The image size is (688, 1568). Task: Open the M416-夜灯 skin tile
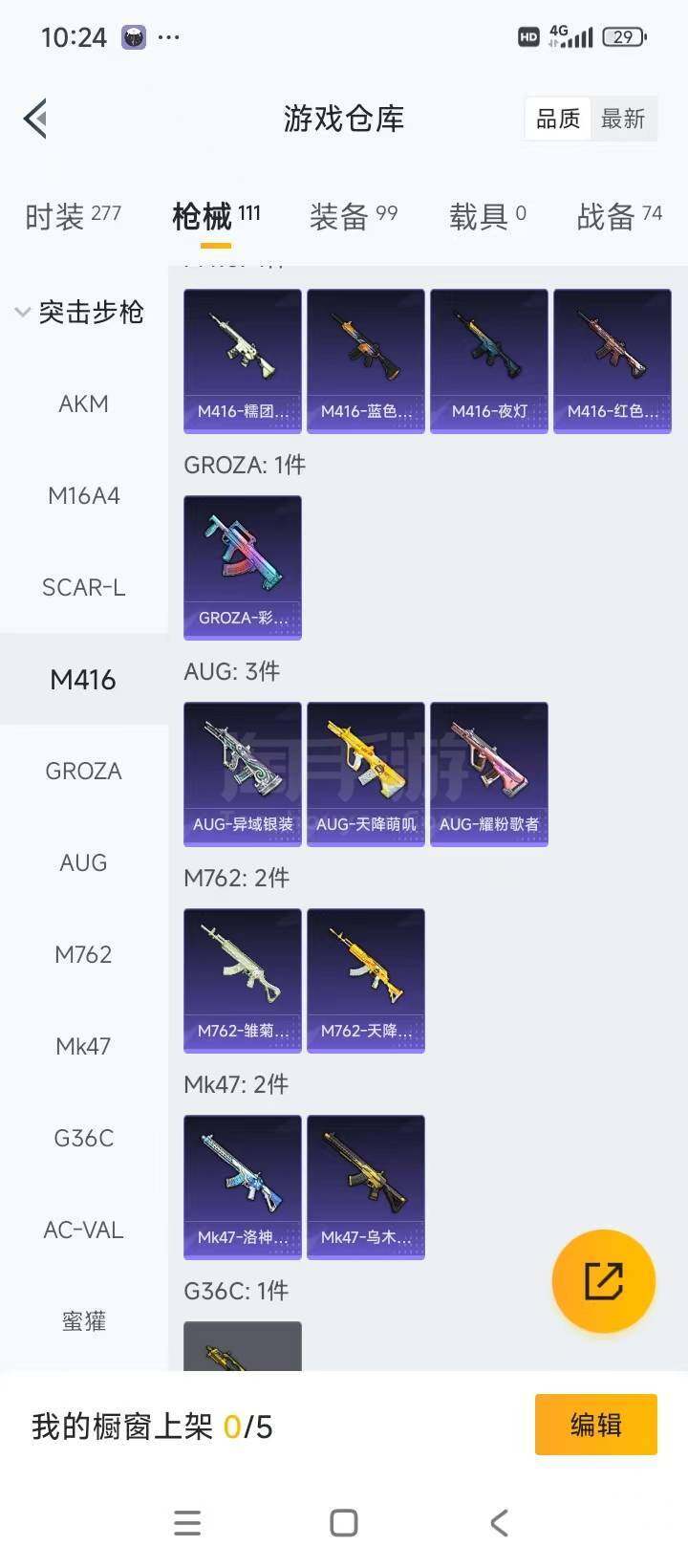pyautogui.click(x=489, y=360)
